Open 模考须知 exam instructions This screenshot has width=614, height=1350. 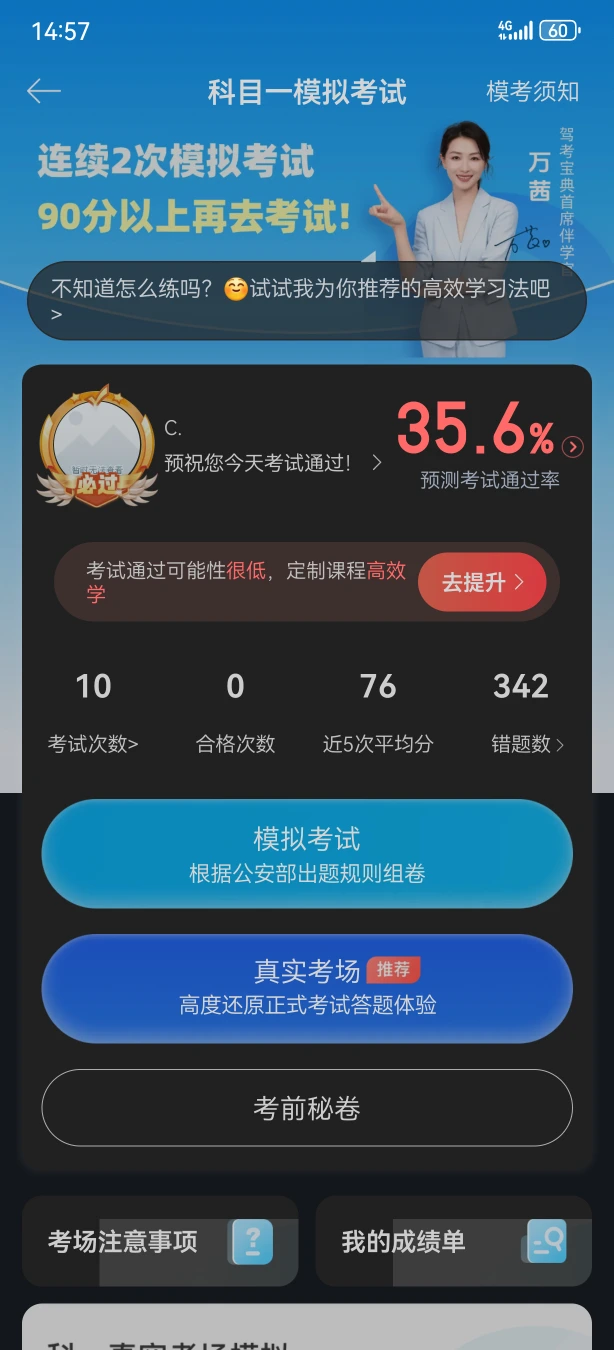[532, 92]
